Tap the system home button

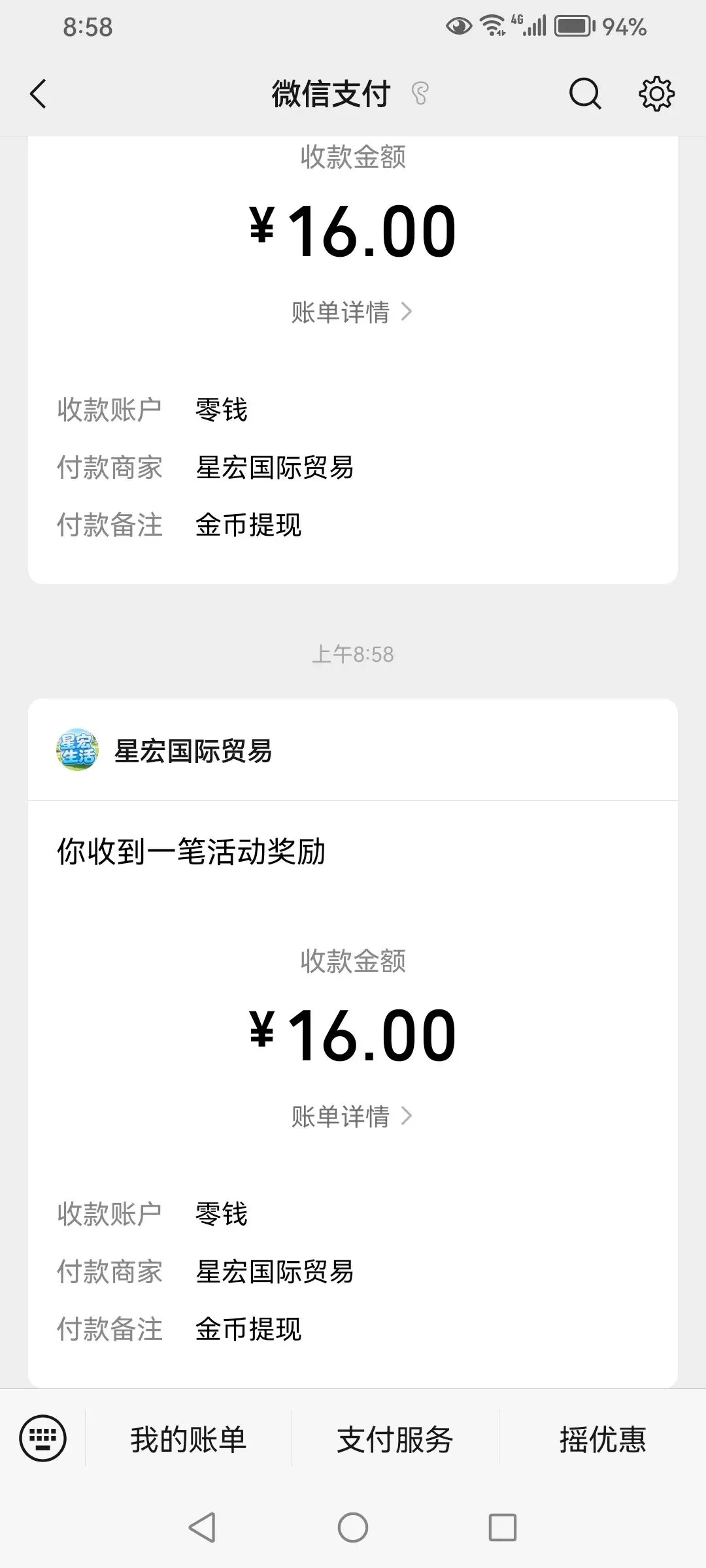pyautogui.click(x=353, y=1527)
